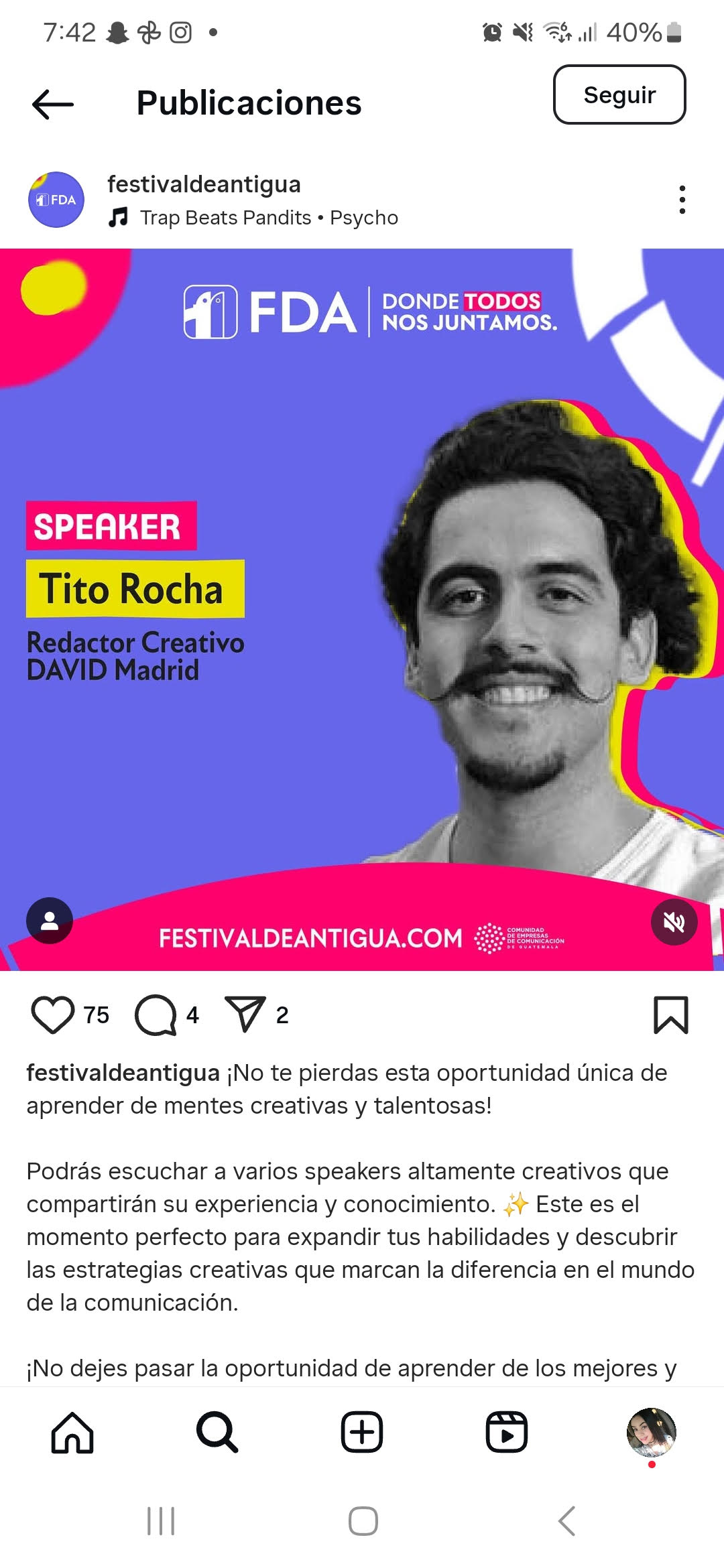
Task: Like the festivaldeantigua post
Action: (53, 1015)
